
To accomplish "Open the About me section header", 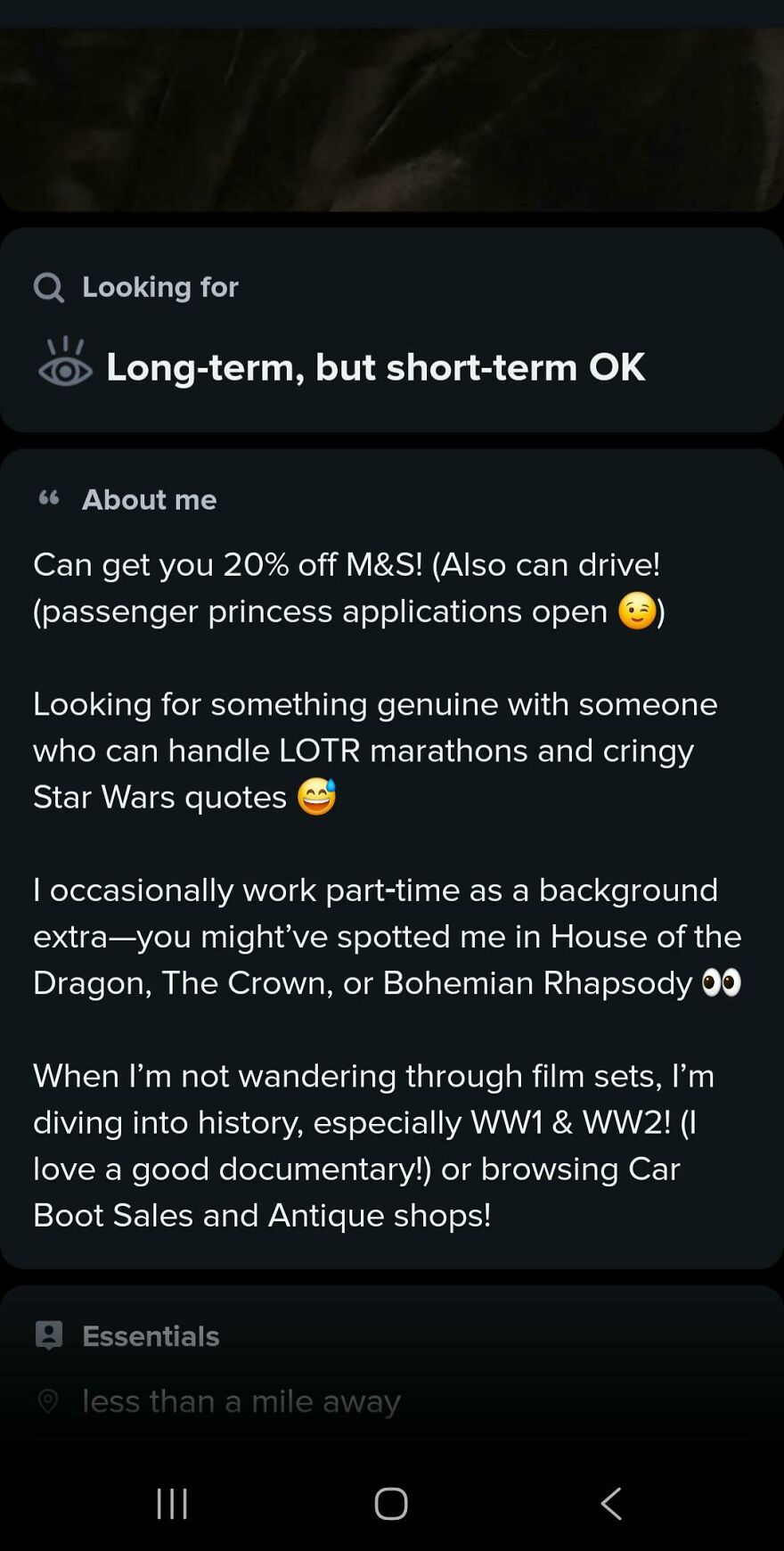I will pyautogui.click(x=149, y=498).
